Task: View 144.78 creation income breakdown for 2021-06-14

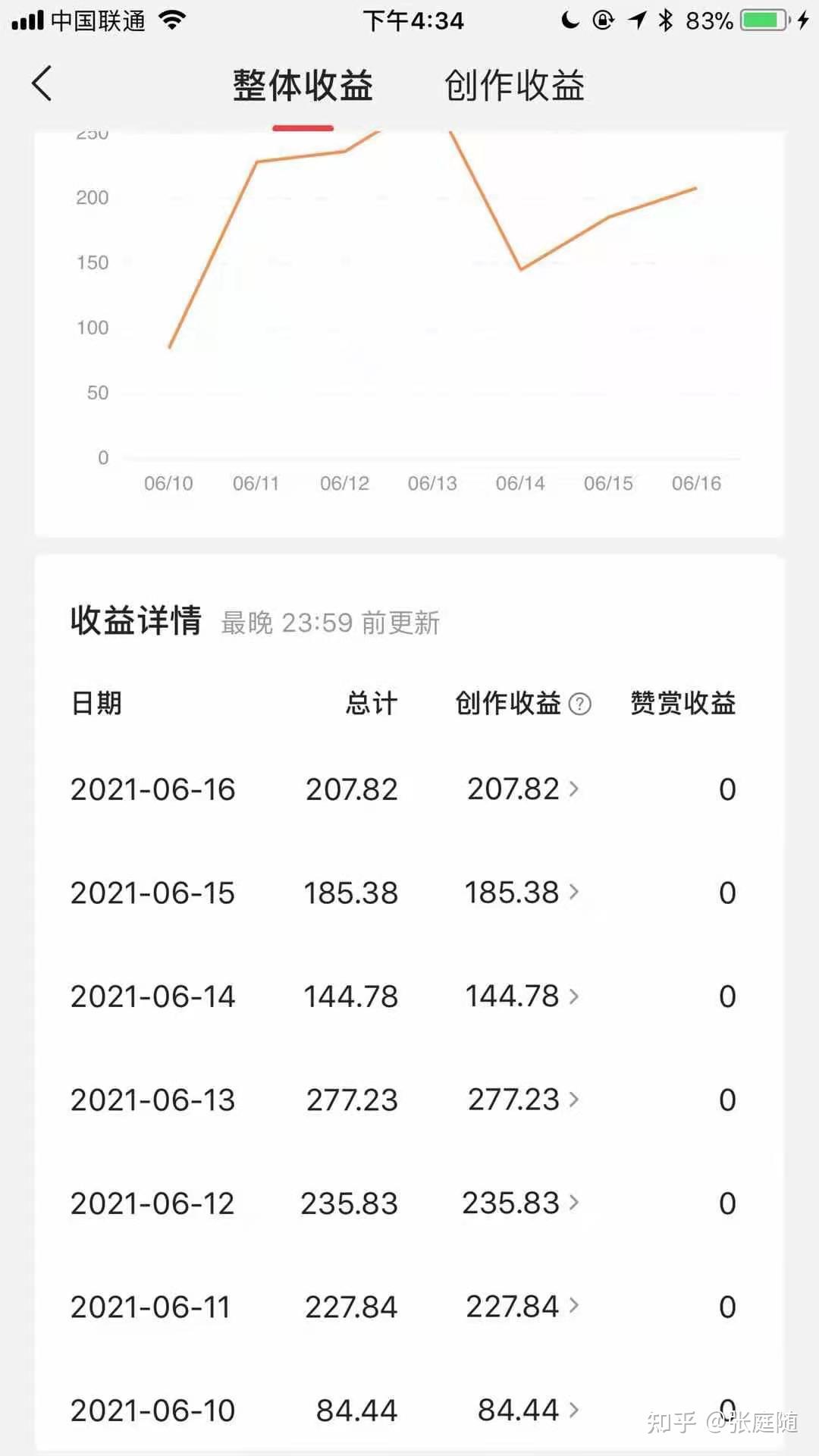Action: [522, 996]
